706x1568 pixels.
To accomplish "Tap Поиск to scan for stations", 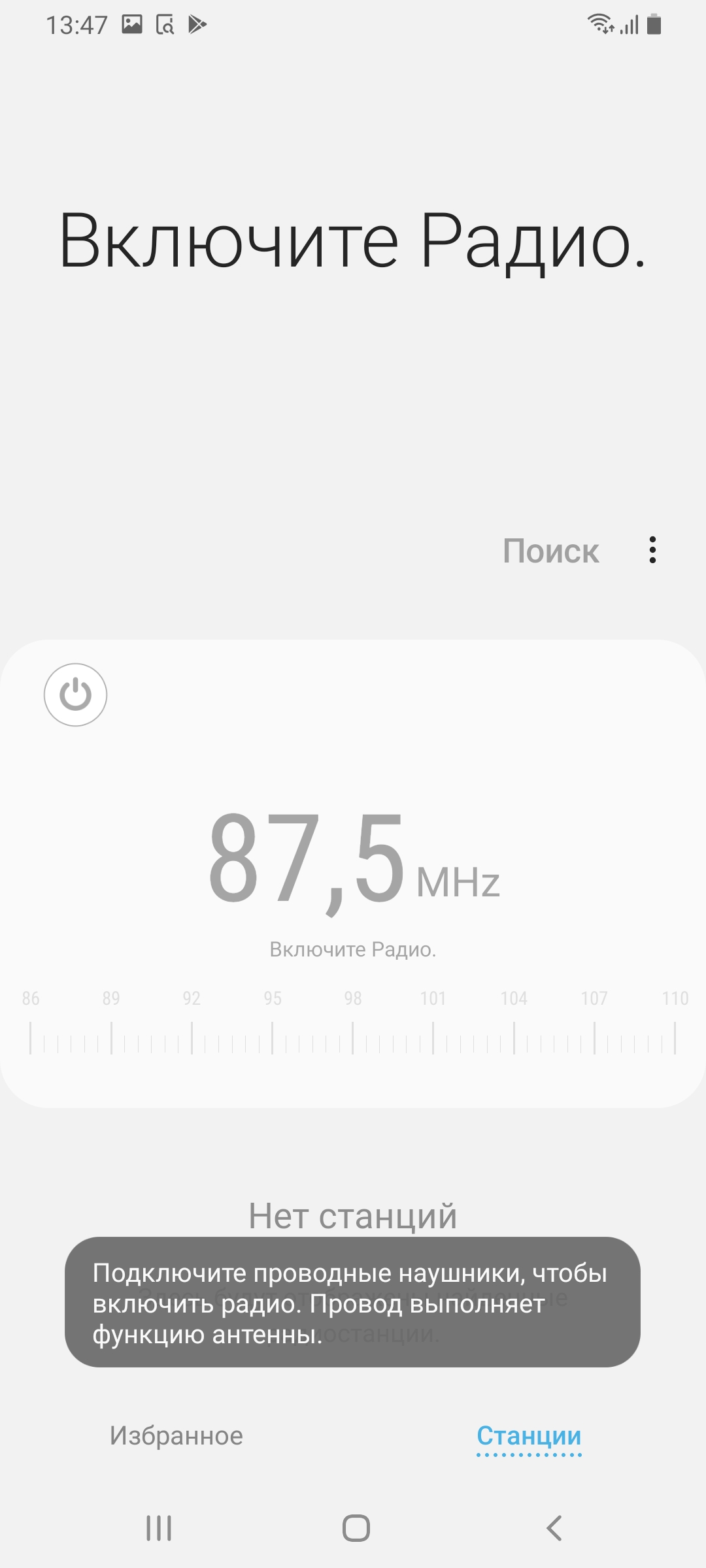I will [550, 551].
